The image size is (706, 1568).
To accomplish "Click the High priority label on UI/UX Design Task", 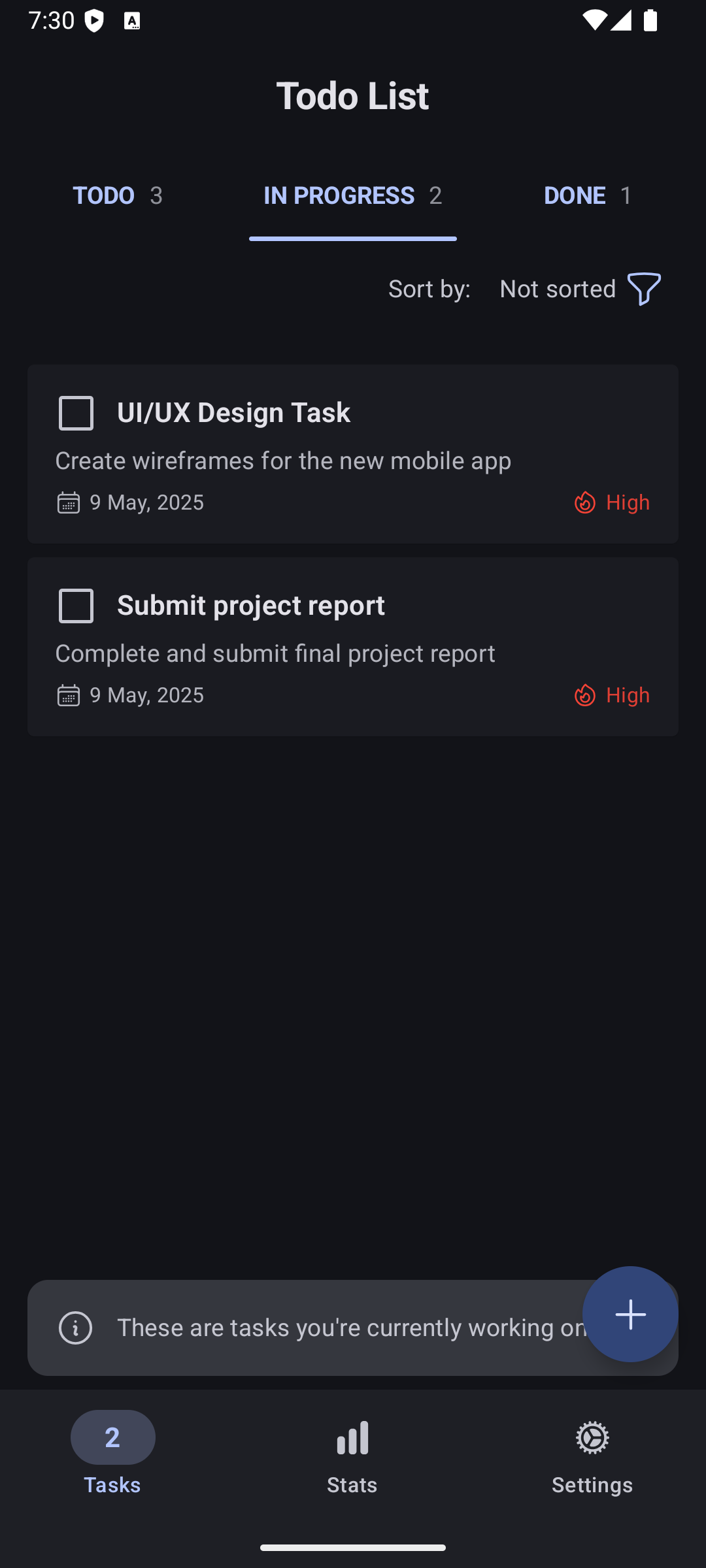I will coord(627,502).
